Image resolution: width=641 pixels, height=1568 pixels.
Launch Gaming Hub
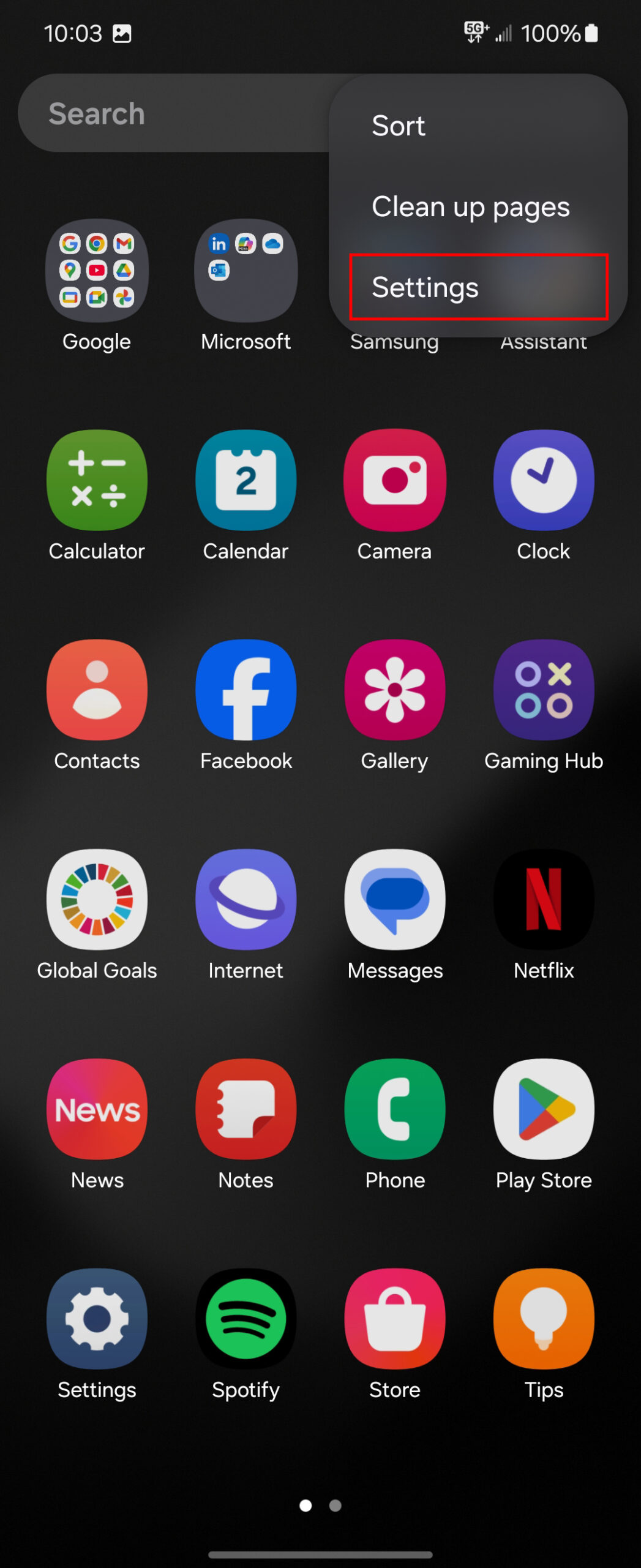[x=544, y=690]
